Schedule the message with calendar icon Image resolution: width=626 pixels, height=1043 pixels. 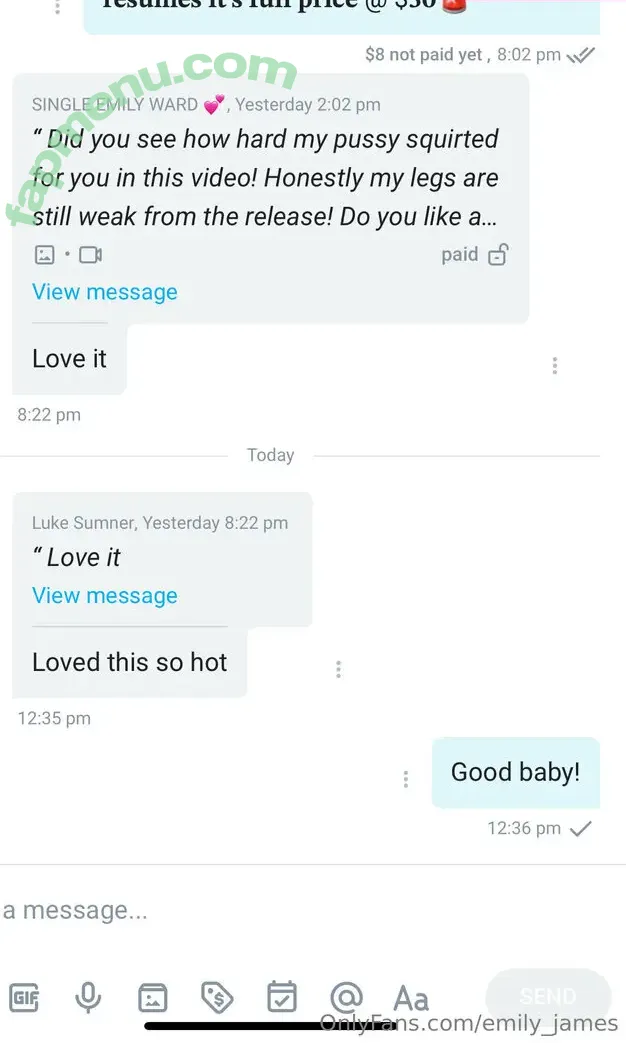281,997
